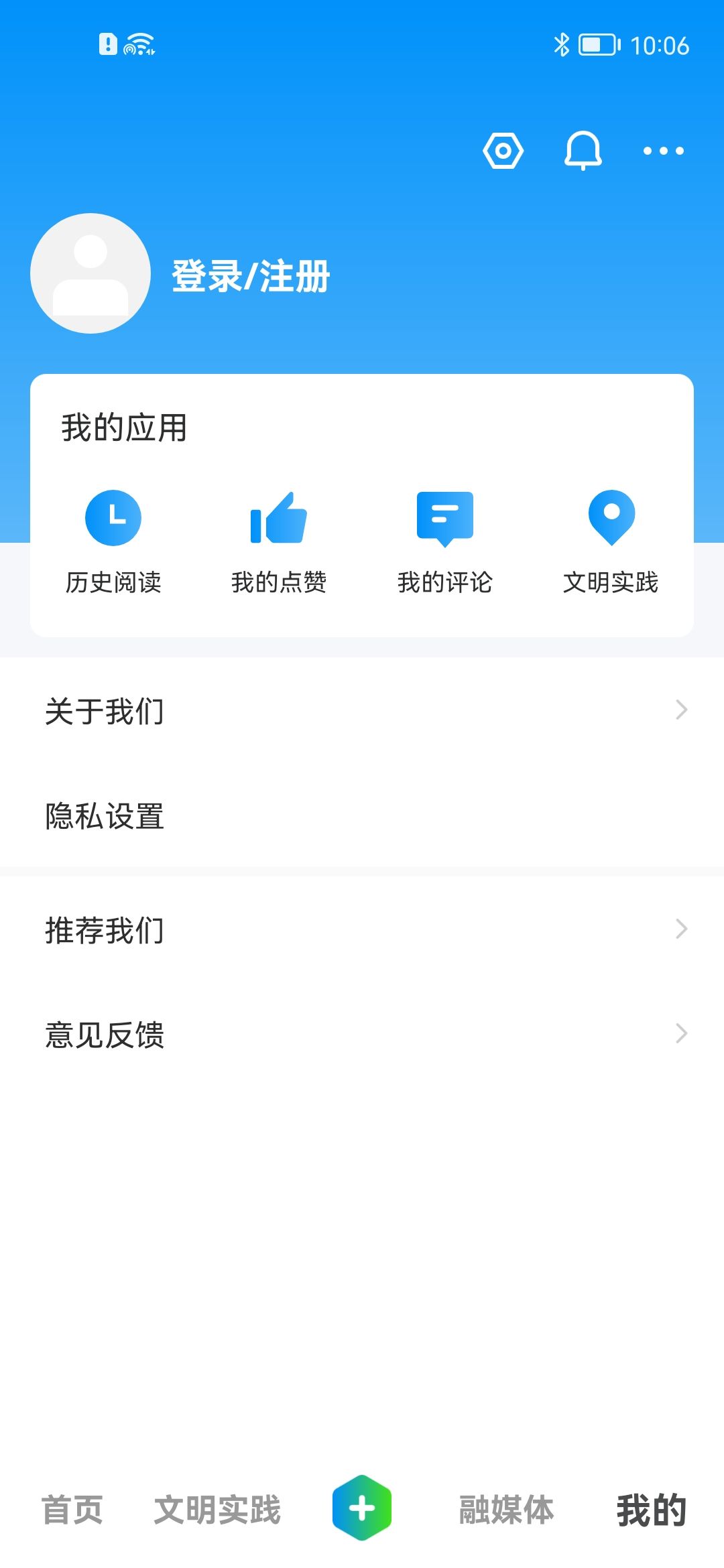The height and width of the screenshot is (1568, 724).
Task: Open the settings gear icon
Action: coord(504,150)
